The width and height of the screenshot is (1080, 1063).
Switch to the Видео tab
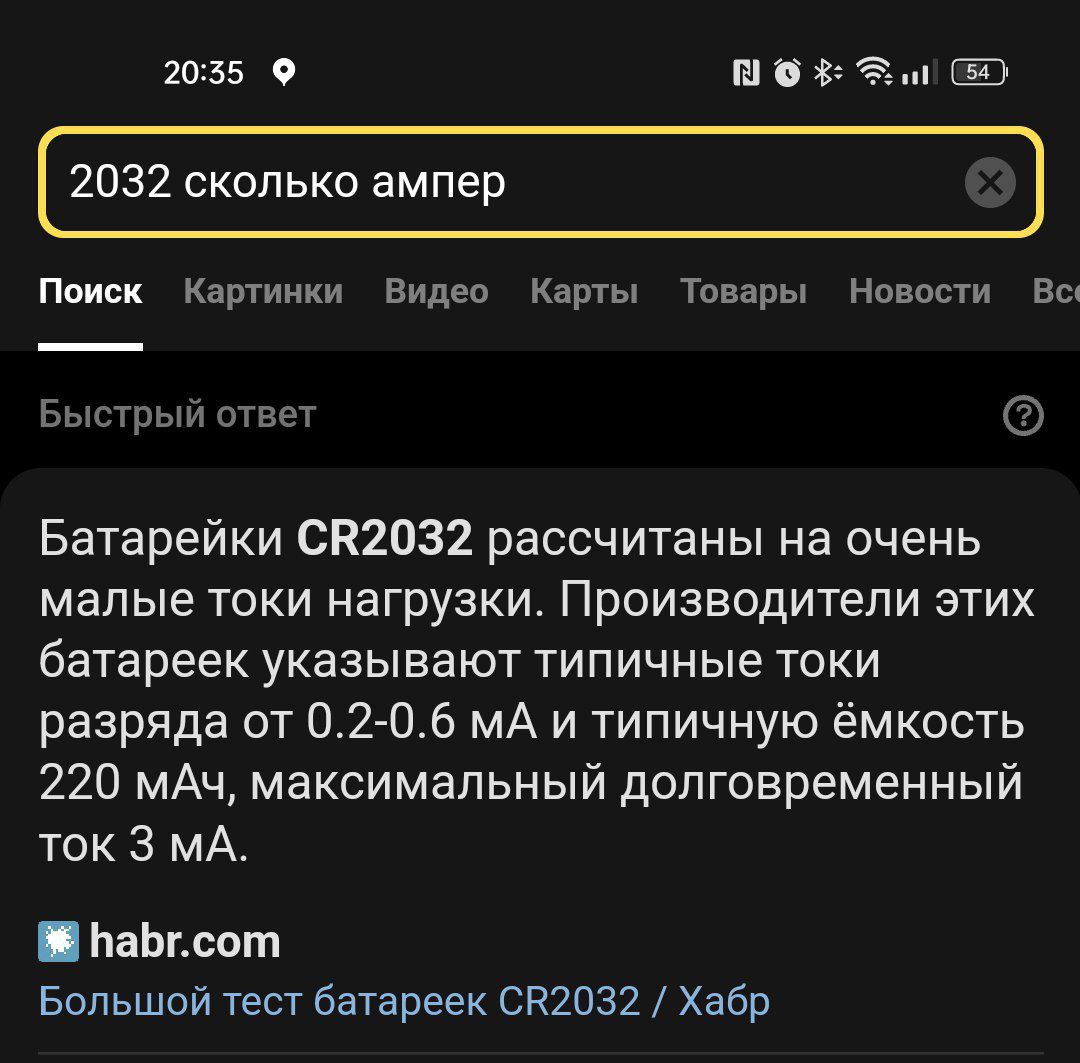pos(436,292)
